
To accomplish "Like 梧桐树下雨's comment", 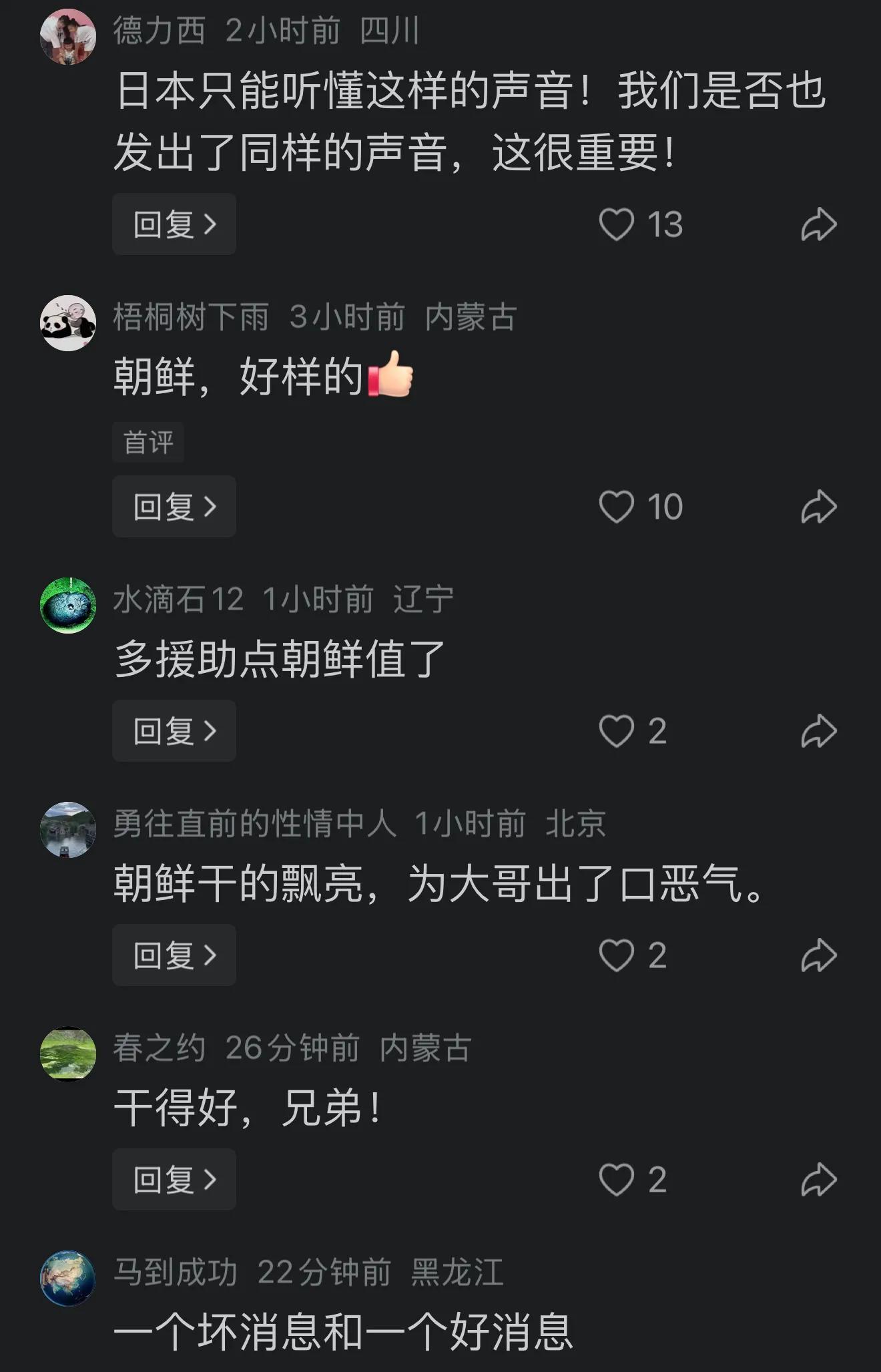I will (616, 507).
